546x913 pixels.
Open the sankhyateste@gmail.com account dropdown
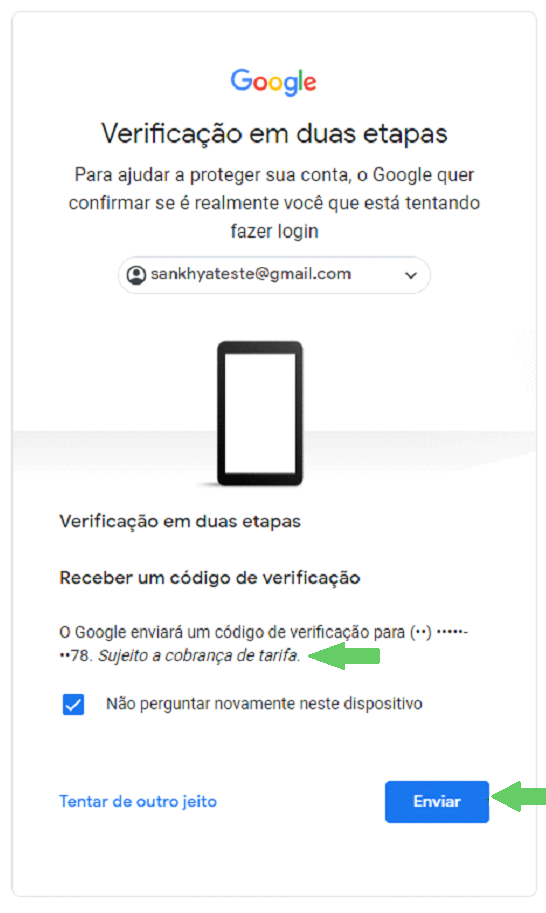pos(274,275)
